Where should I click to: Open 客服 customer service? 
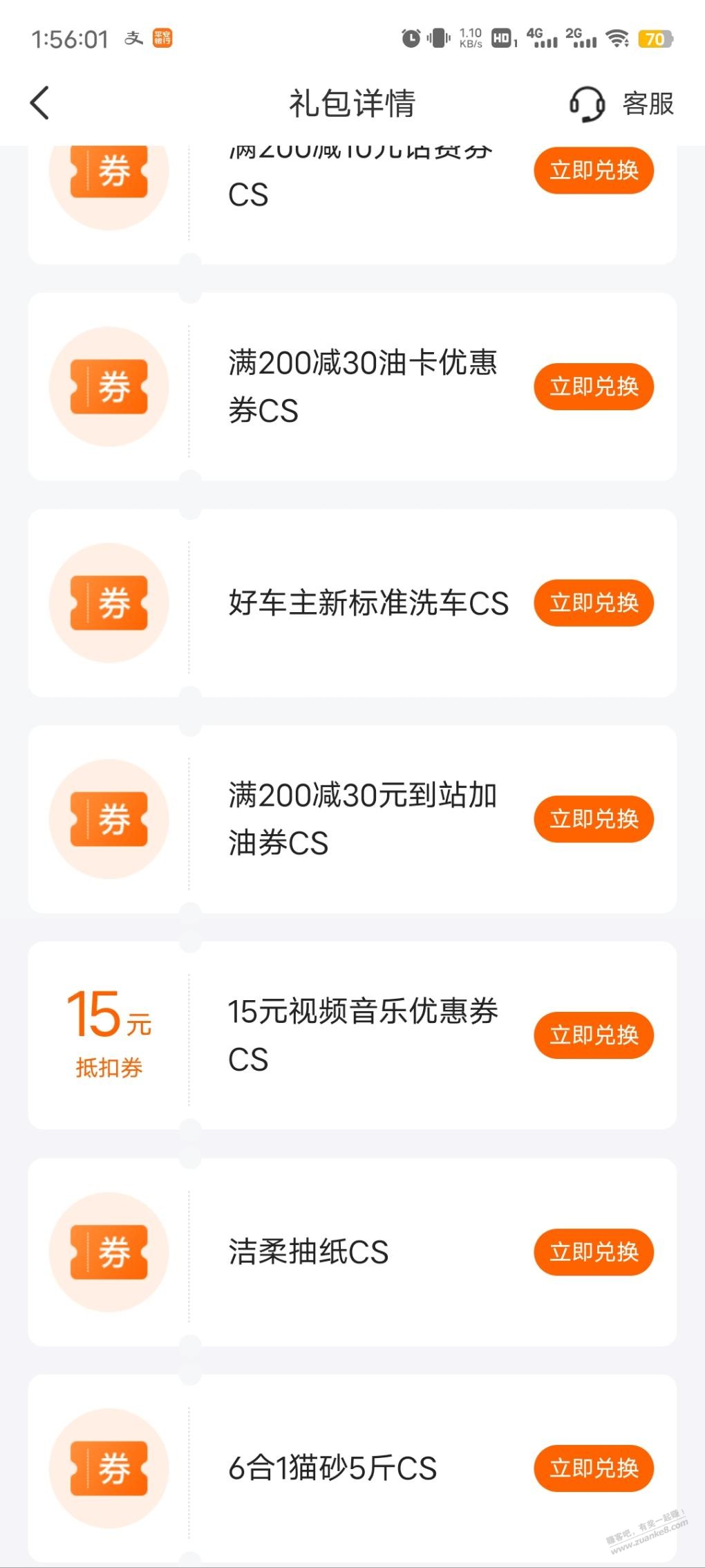621,104
